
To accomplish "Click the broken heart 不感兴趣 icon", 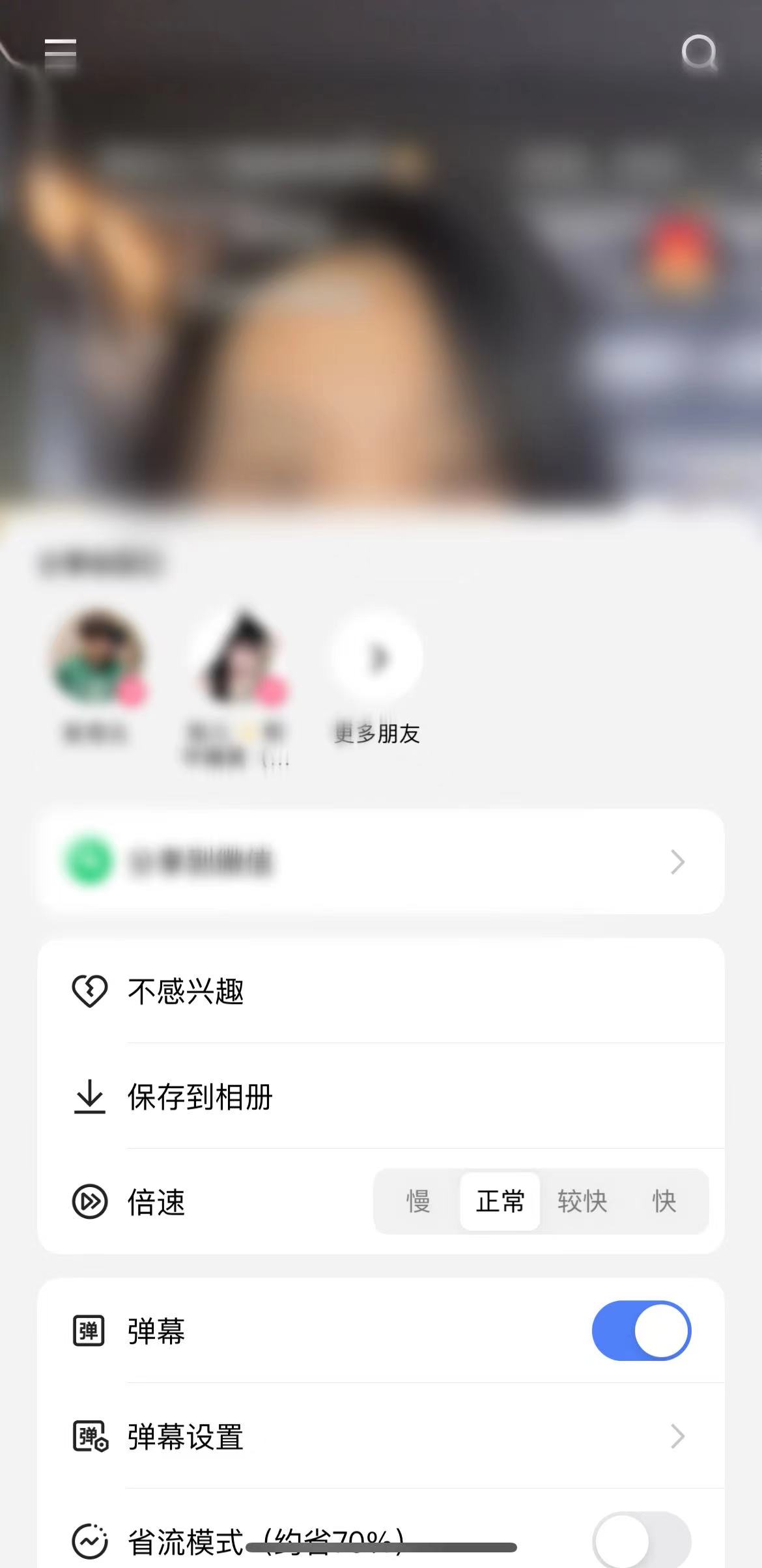I will point(89,992).
